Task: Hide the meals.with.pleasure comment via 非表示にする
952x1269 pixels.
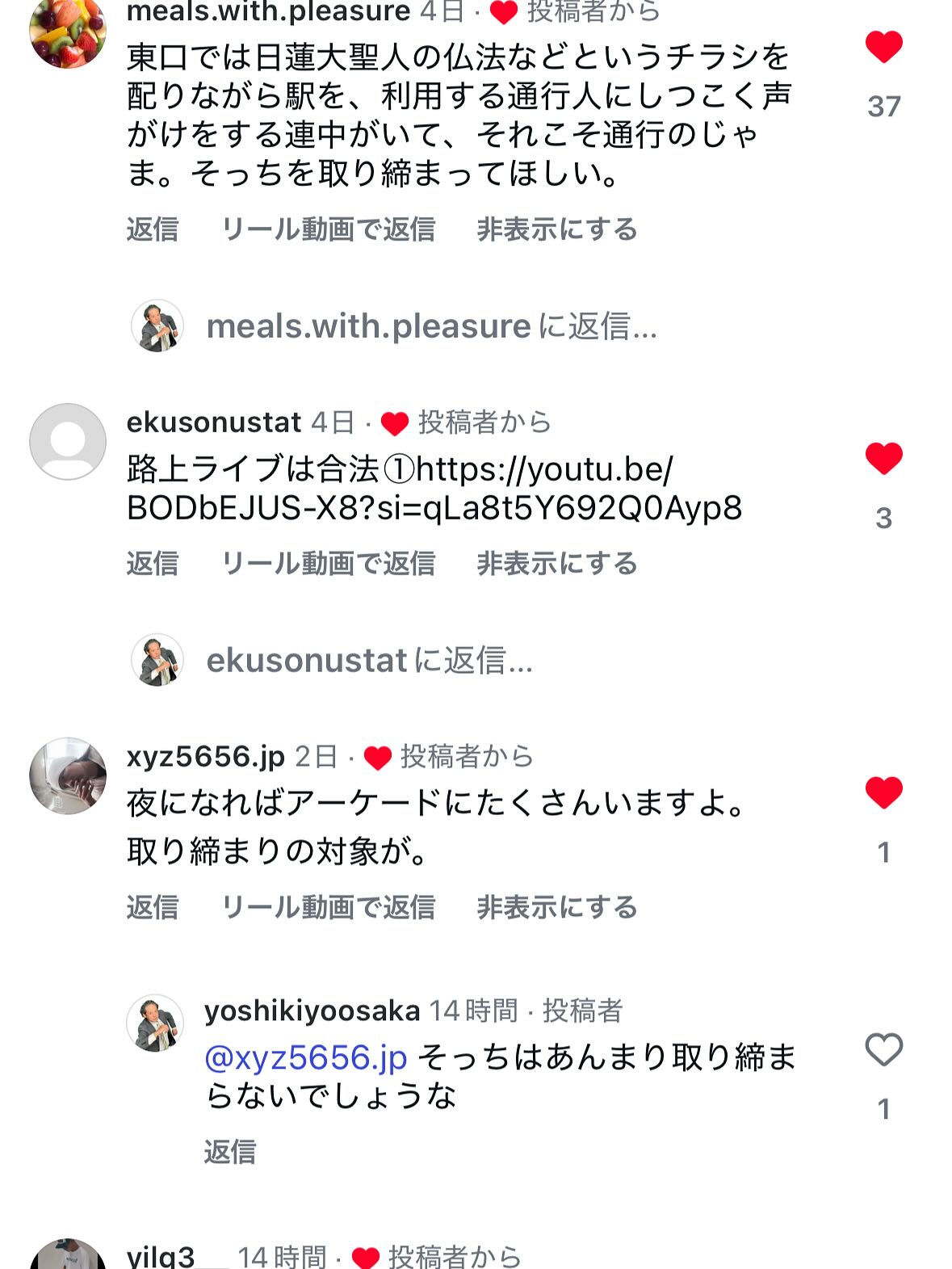Action: click(556, 229)
